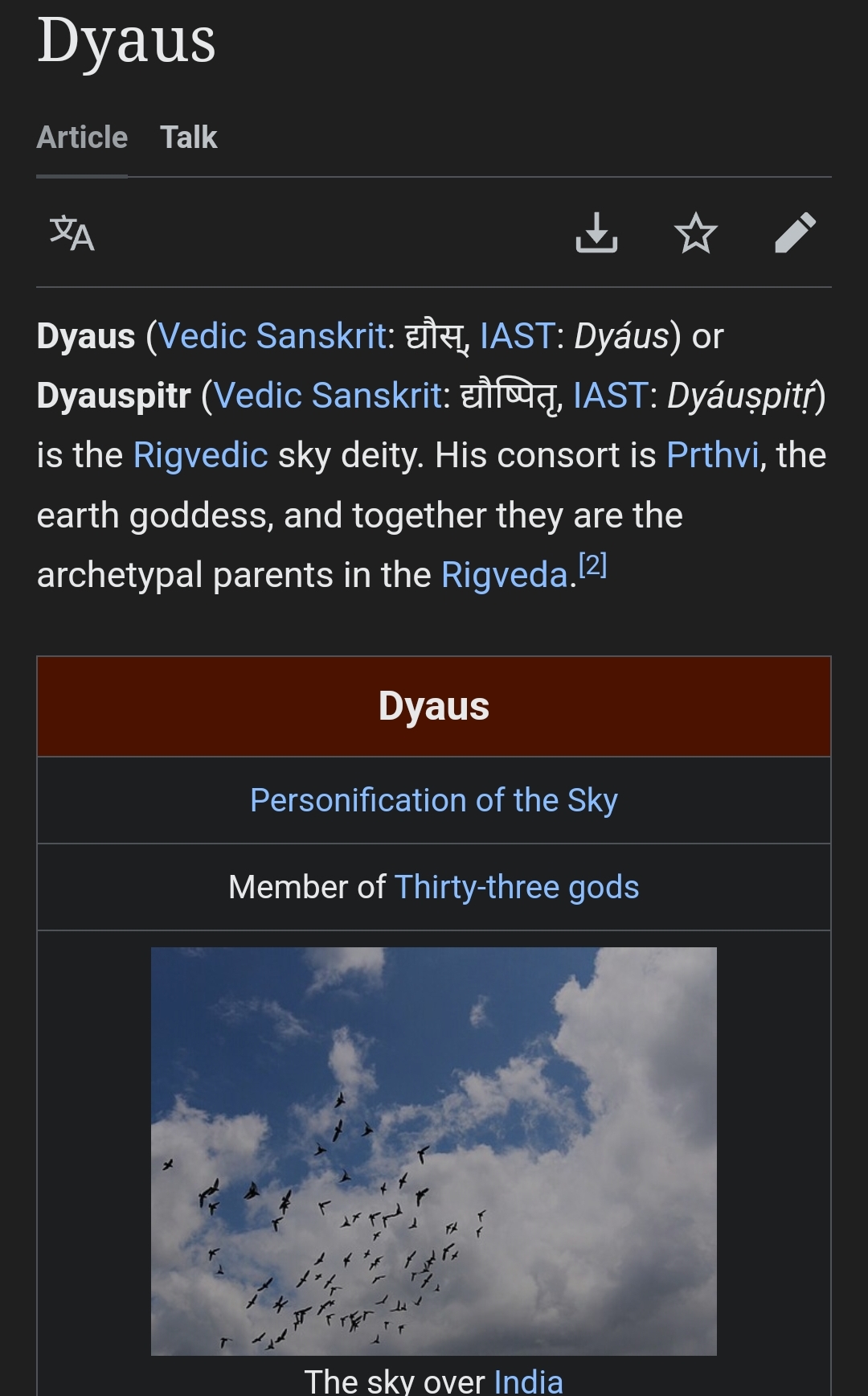The image size is (868, 1396).
Task: Jump to reference [2]
Action: click(x=593, y=565)
